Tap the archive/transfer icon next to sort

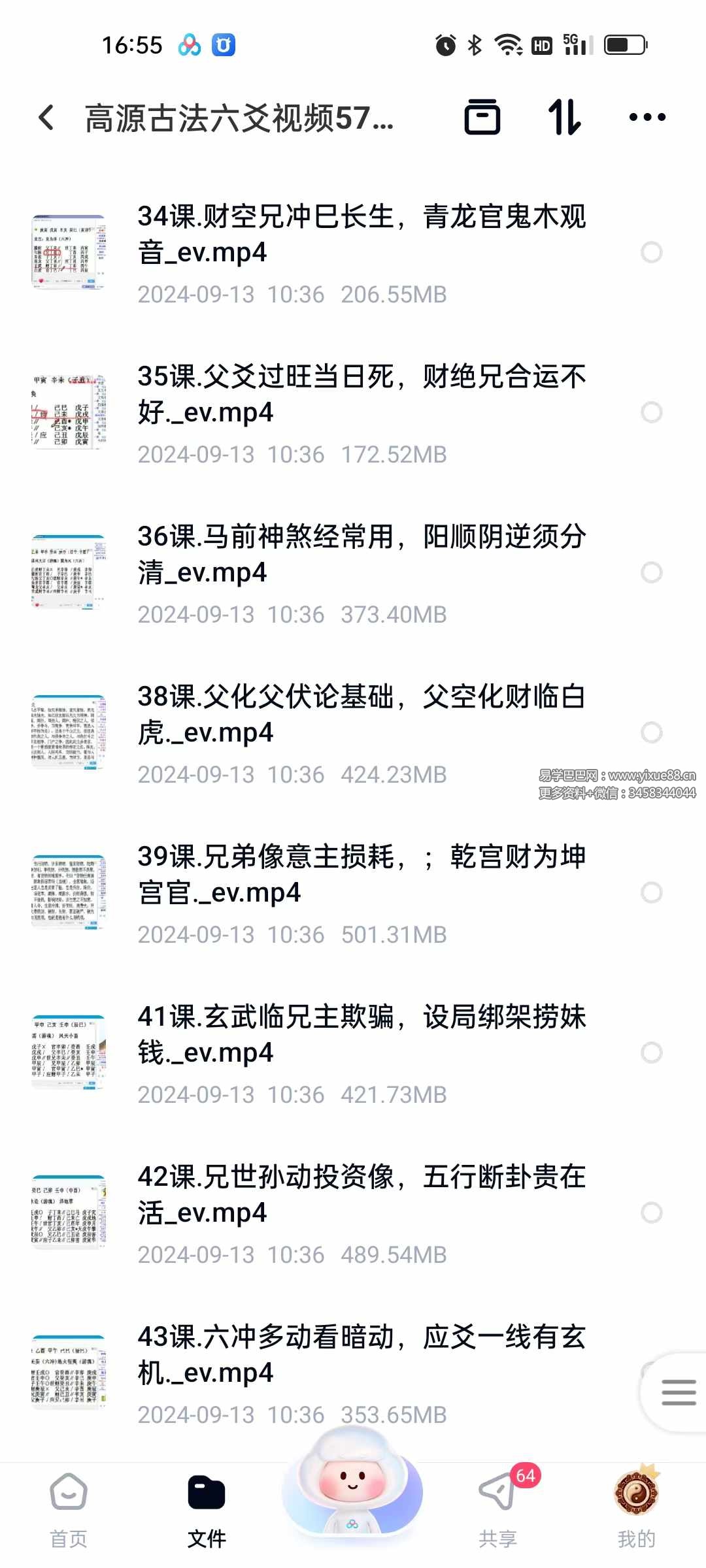pos(482,116)
